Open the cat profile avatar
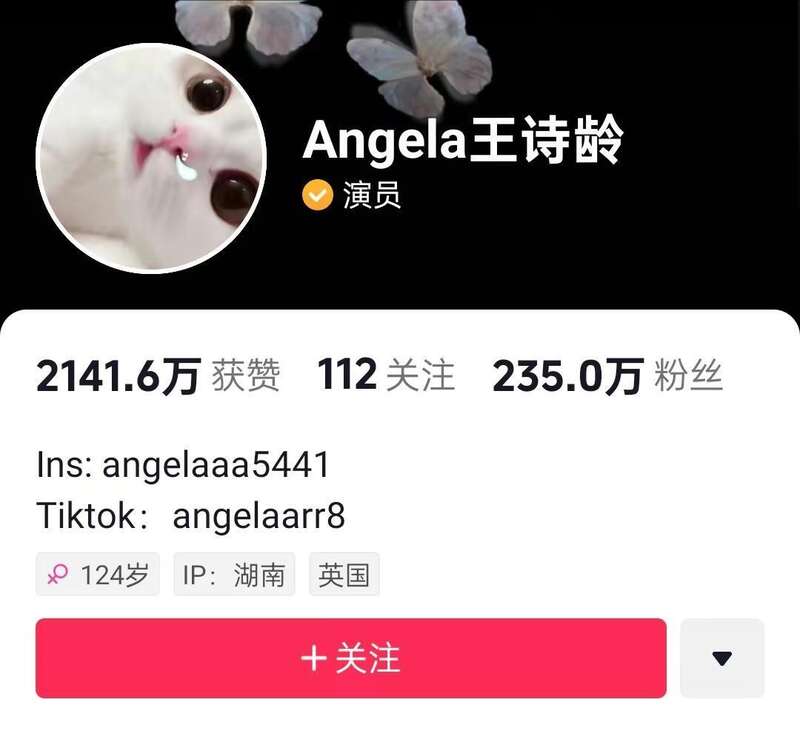The height and width of the screenshot is (745, 800). pos(151,157)
